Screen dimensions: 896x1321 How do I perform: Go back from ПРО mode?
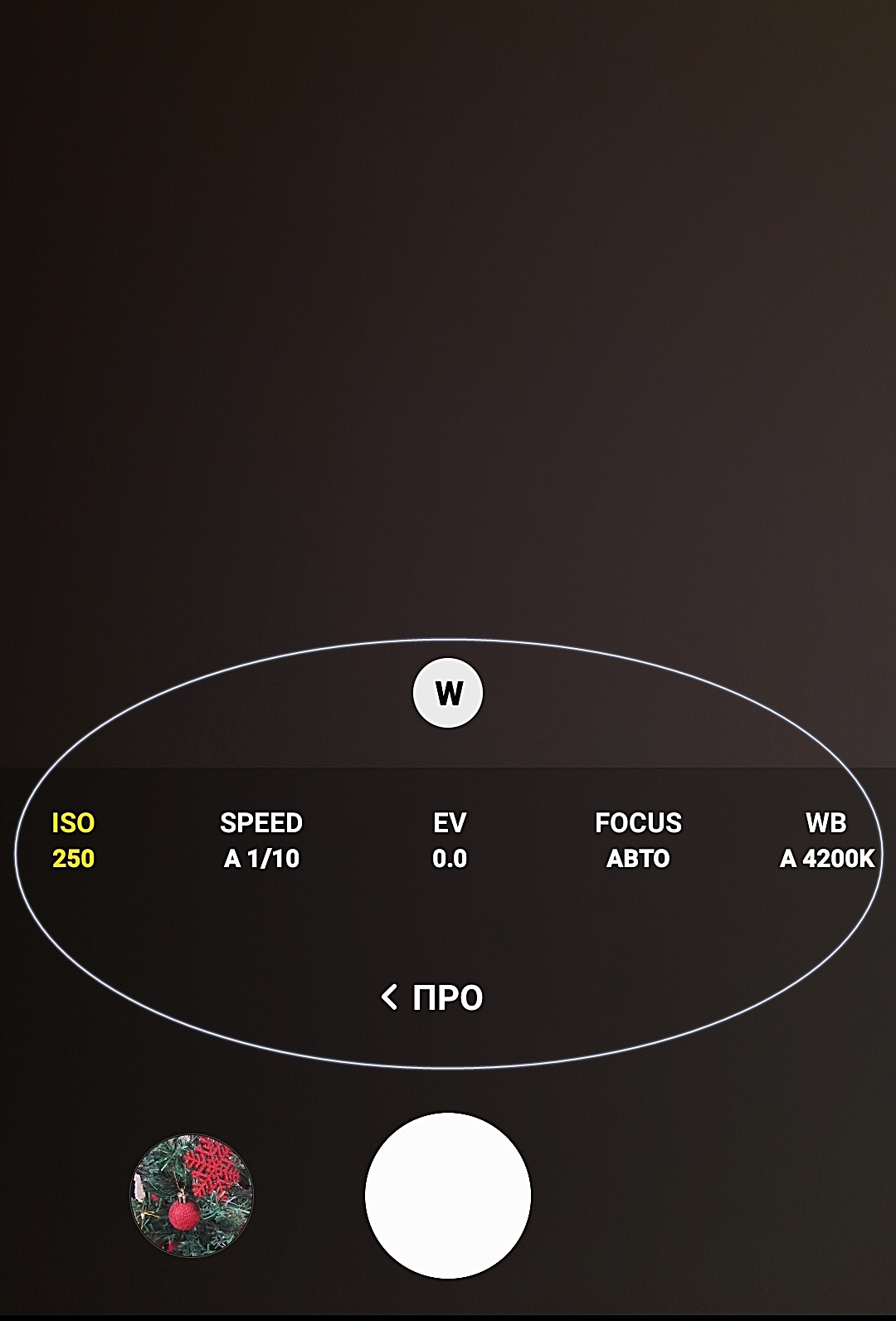(431, 997)
